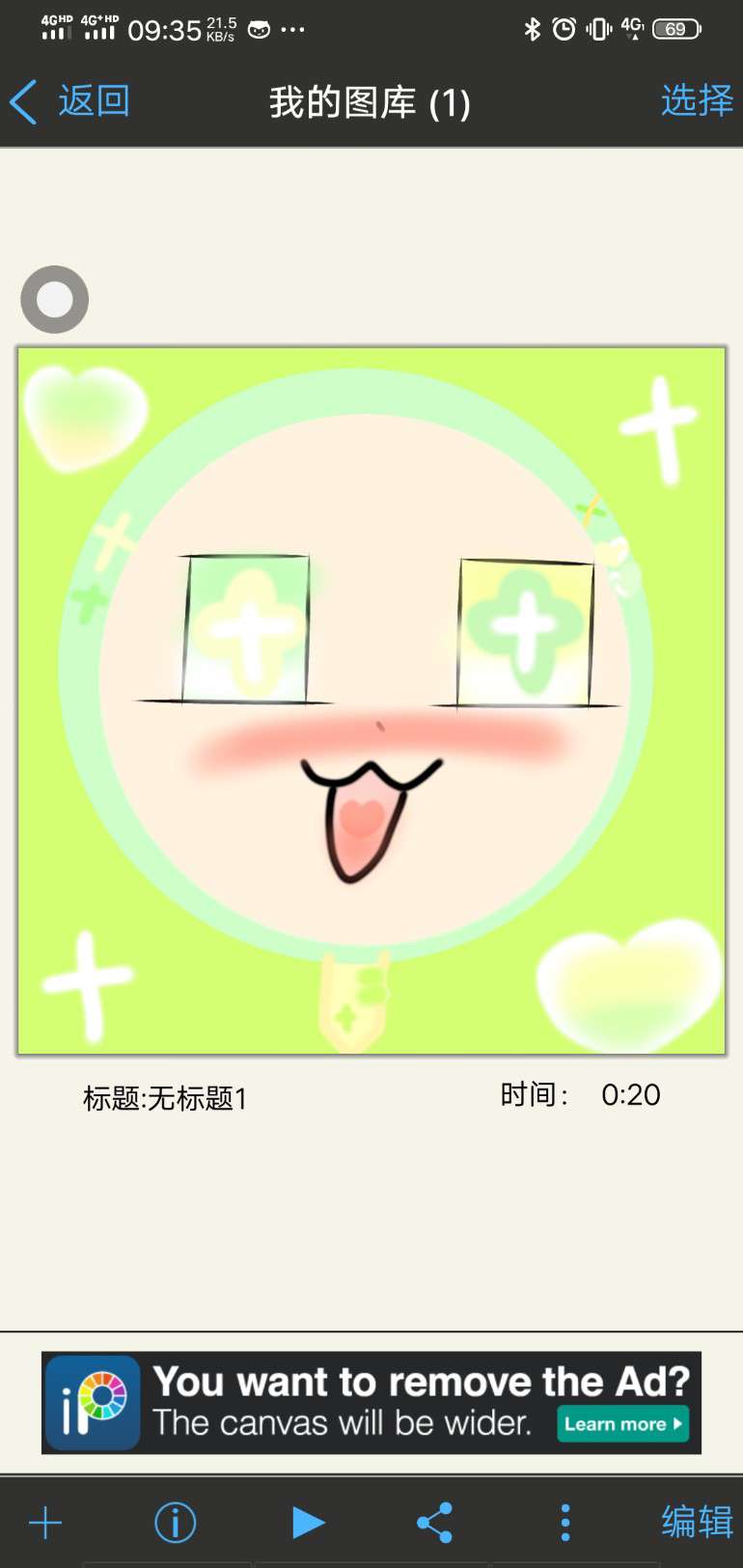The height and width of the screenshot is (1568, 743).
Task: Open the three-dot overflow menu
Action: 565,1524
